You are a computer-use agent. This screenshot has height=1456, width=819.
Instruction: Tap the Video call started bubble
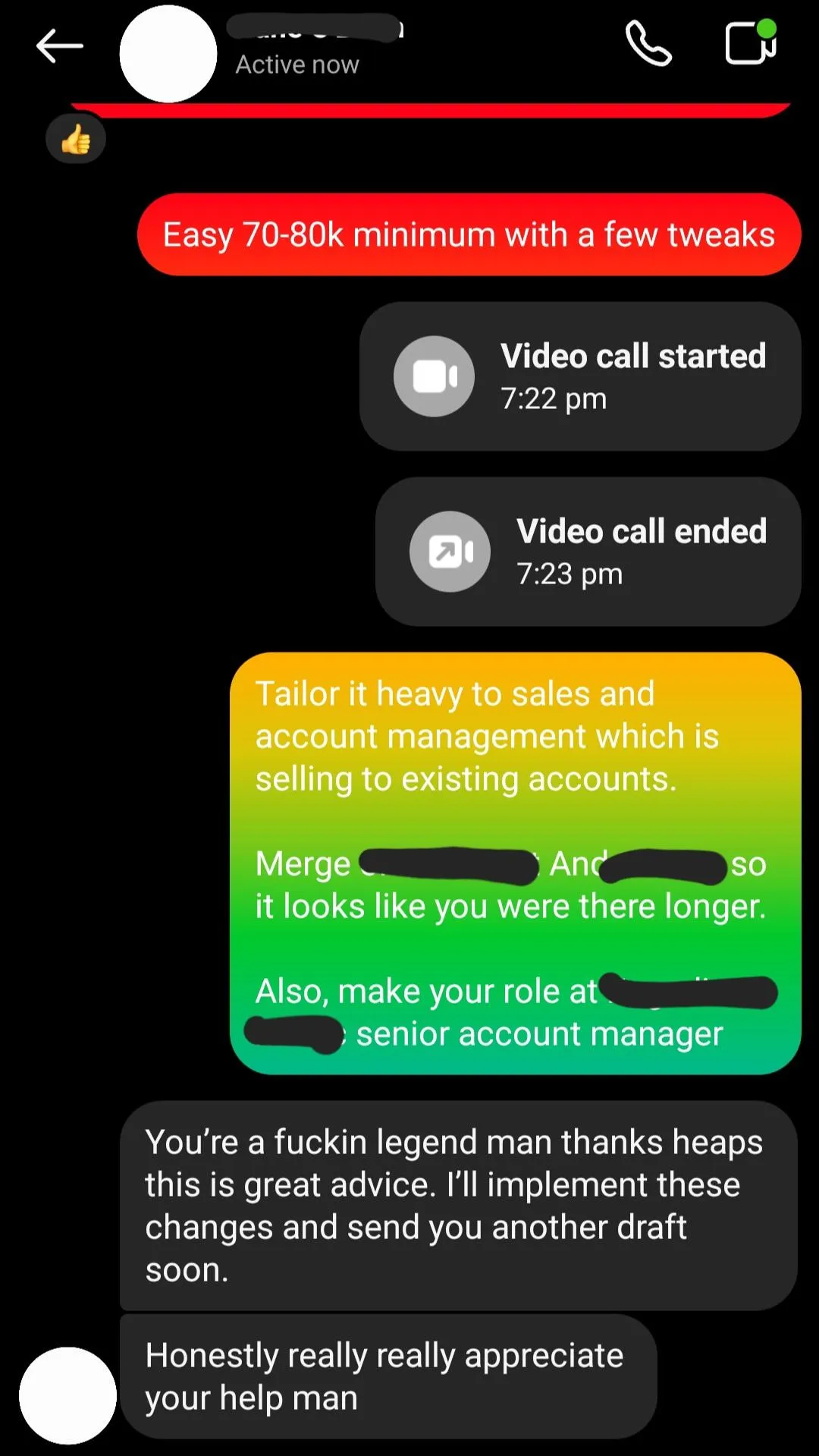point(580,376)
